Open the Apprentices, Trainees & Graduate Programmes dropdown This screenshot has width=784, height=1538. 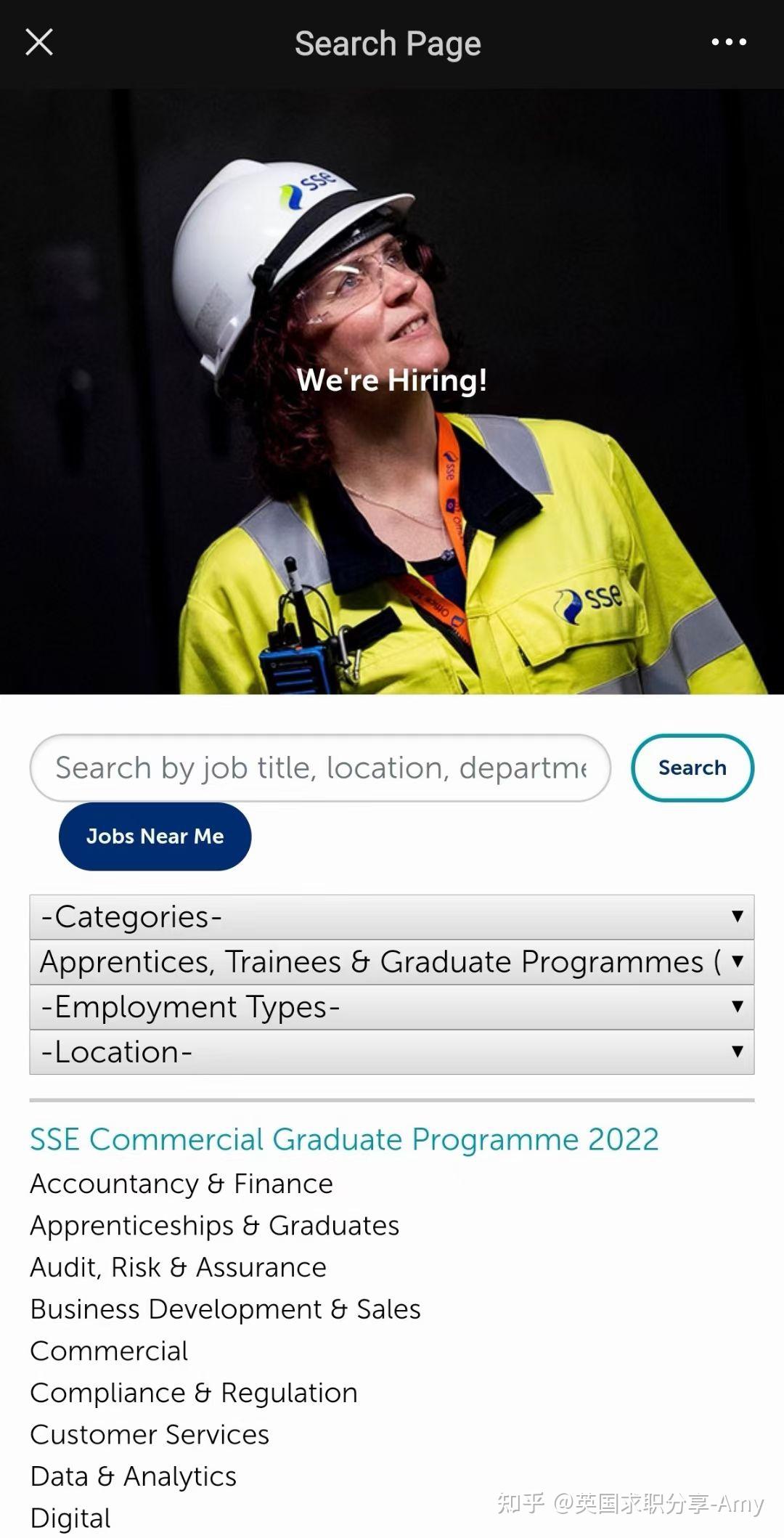[x=391, y=962]
